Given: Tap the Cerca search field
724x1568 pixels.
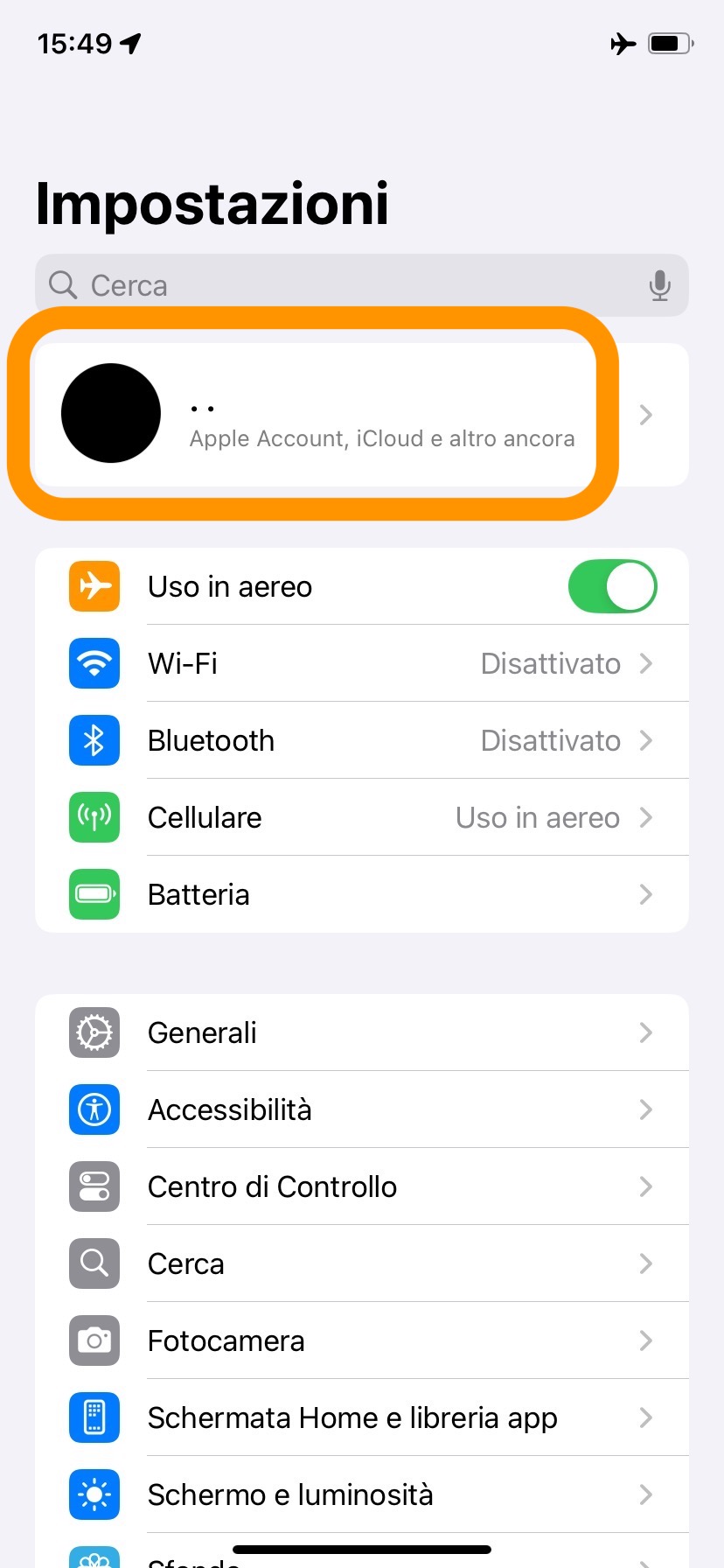Looking at the screenshot, I should [332, 285].
